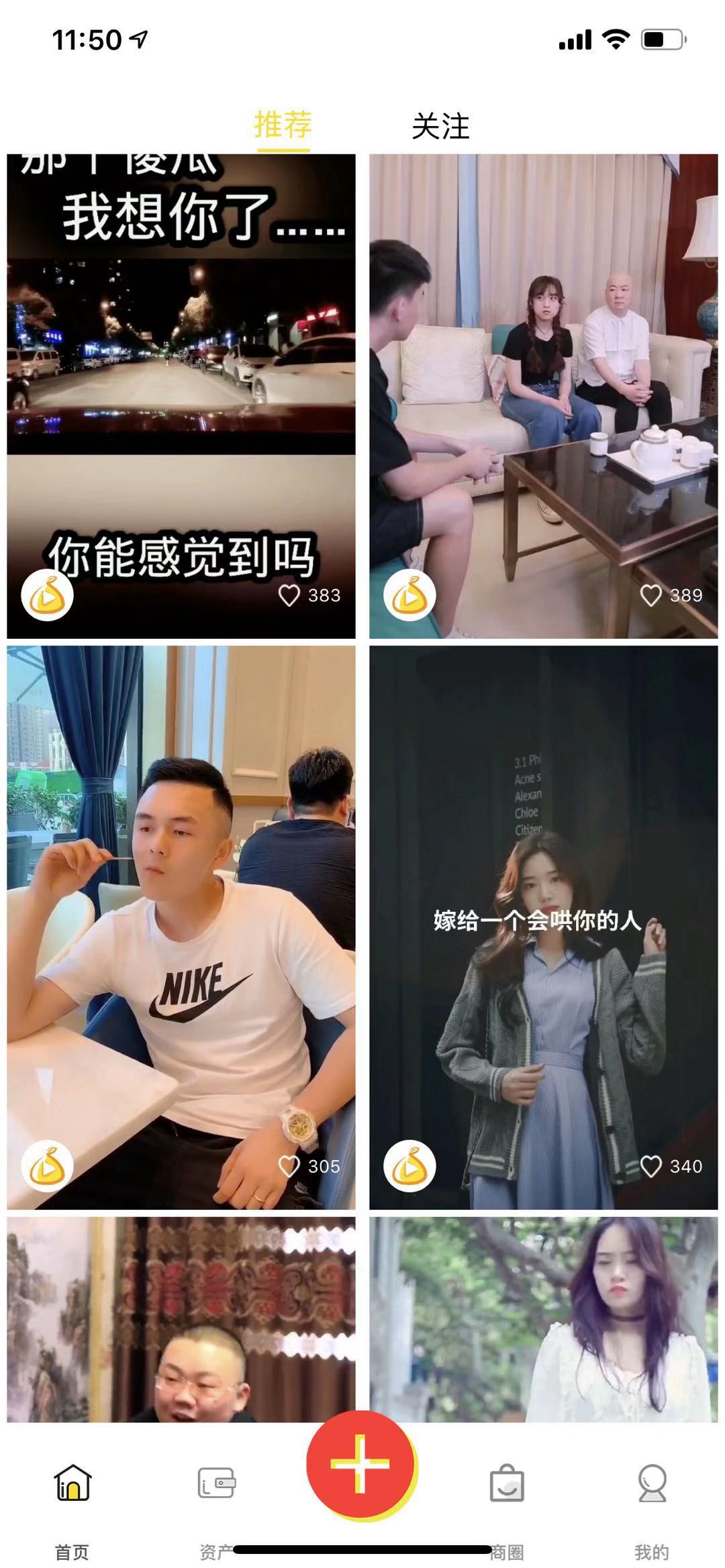Like the video with 389 hearts
Image resolution: width=725 pixels, height=1568 pixels.
pyautogui.click(x=651, y=594)
